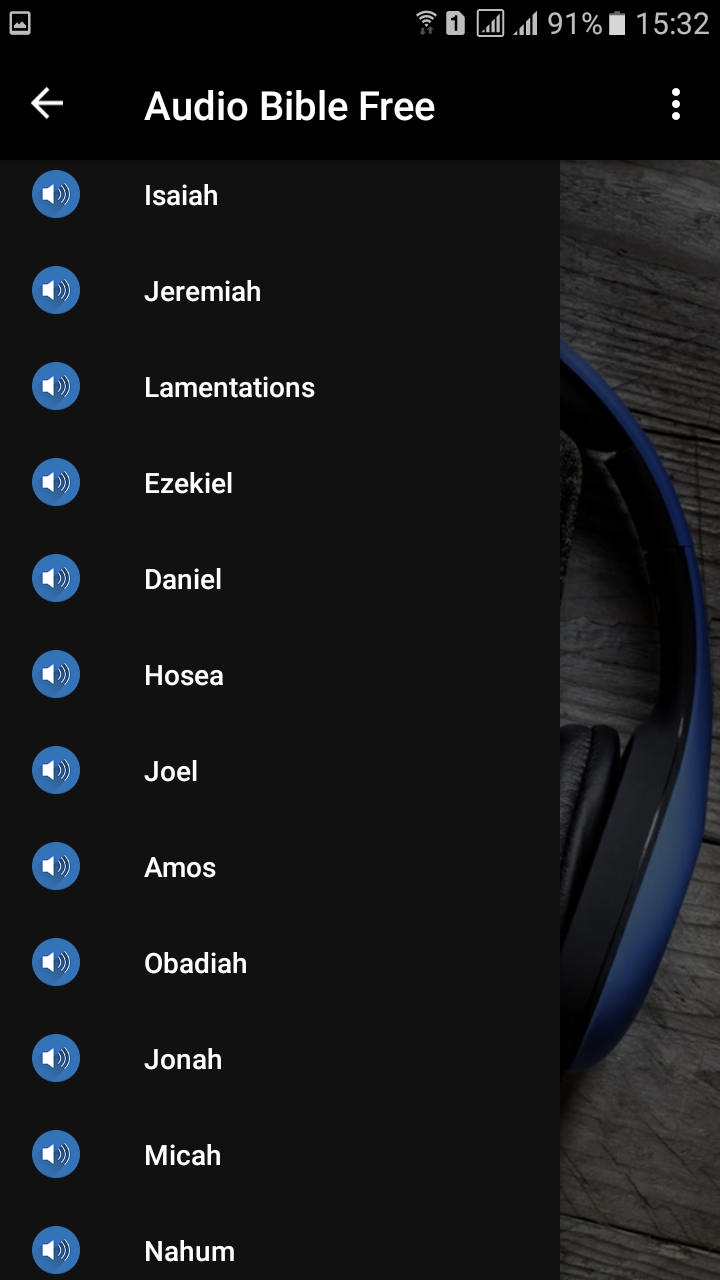The image size is (720, 1280).
Task: Start the Joel audio icon
Action: pyautogui.click(x=56, y=770)
